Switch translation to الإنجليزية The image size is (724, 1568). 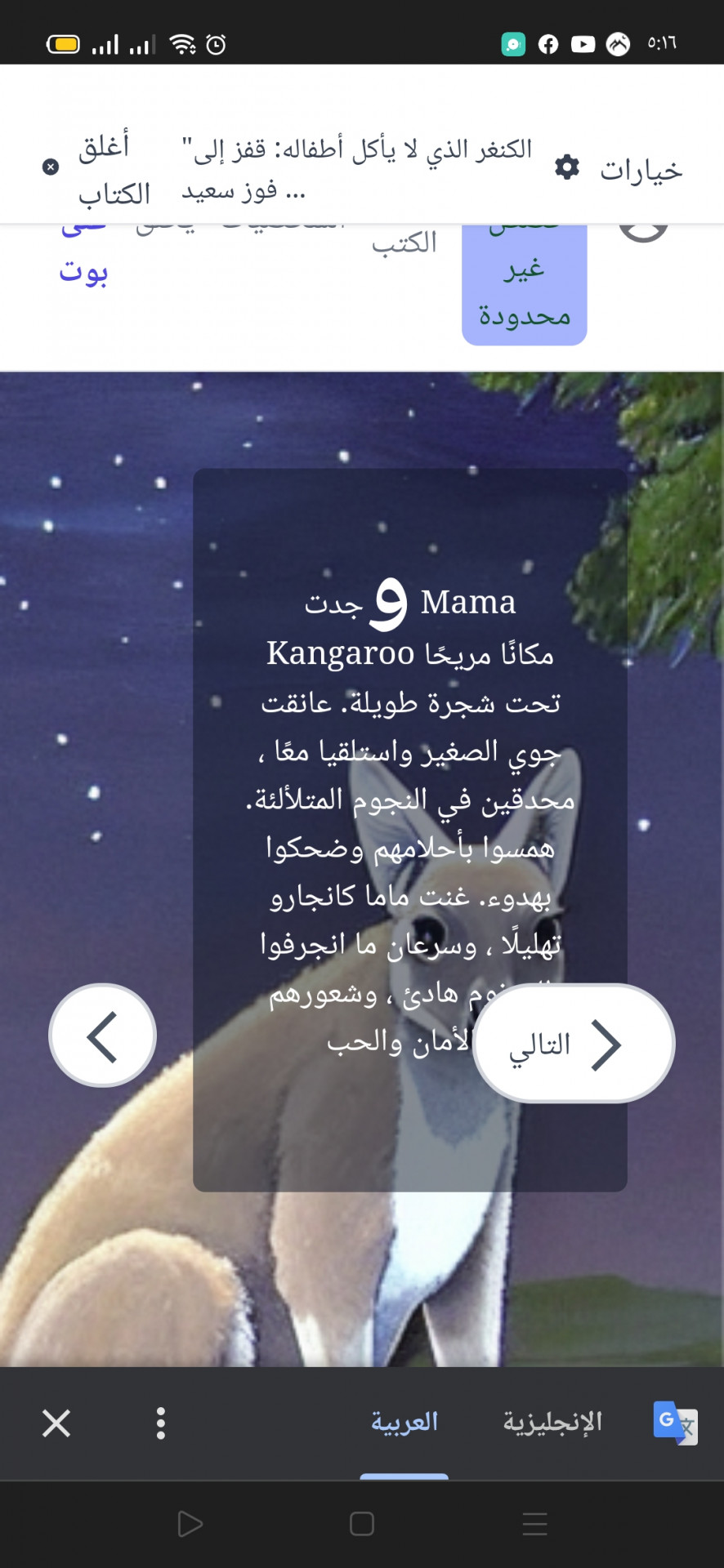coord(552,1422)
